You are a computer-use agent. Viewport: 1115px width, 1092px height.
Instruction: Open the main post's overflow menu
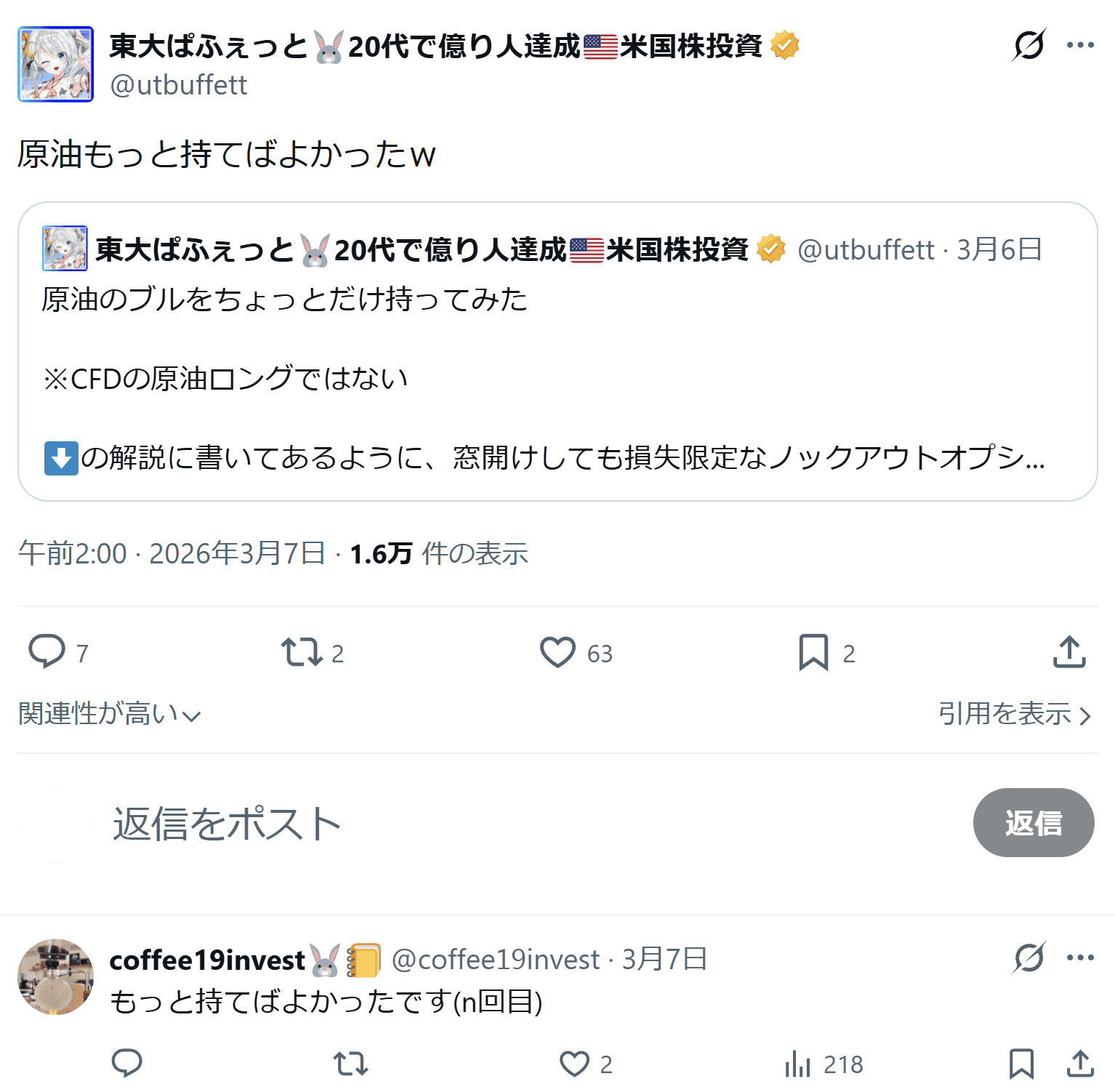tap(1080, 45)
